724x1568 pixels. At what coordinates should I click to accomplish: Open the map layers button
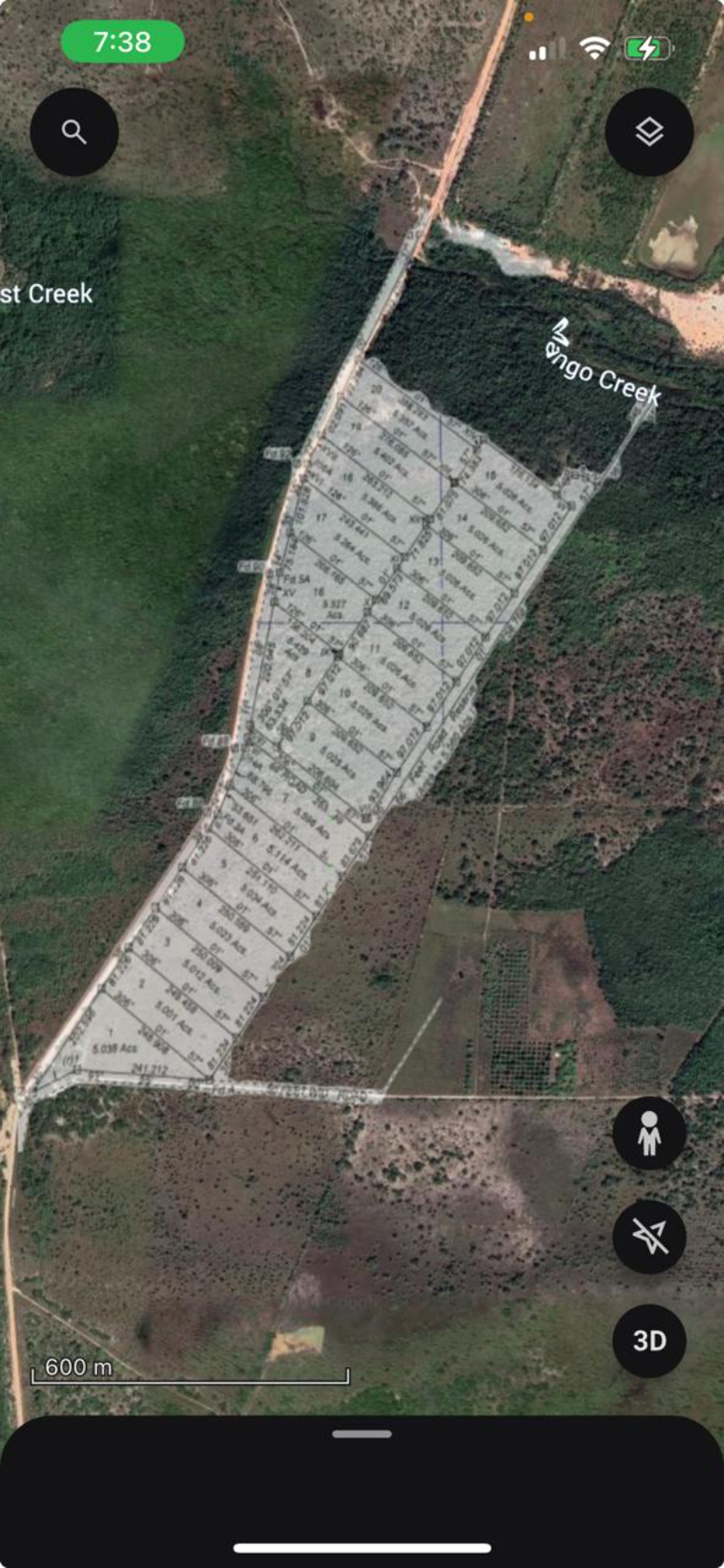(649, 132)
